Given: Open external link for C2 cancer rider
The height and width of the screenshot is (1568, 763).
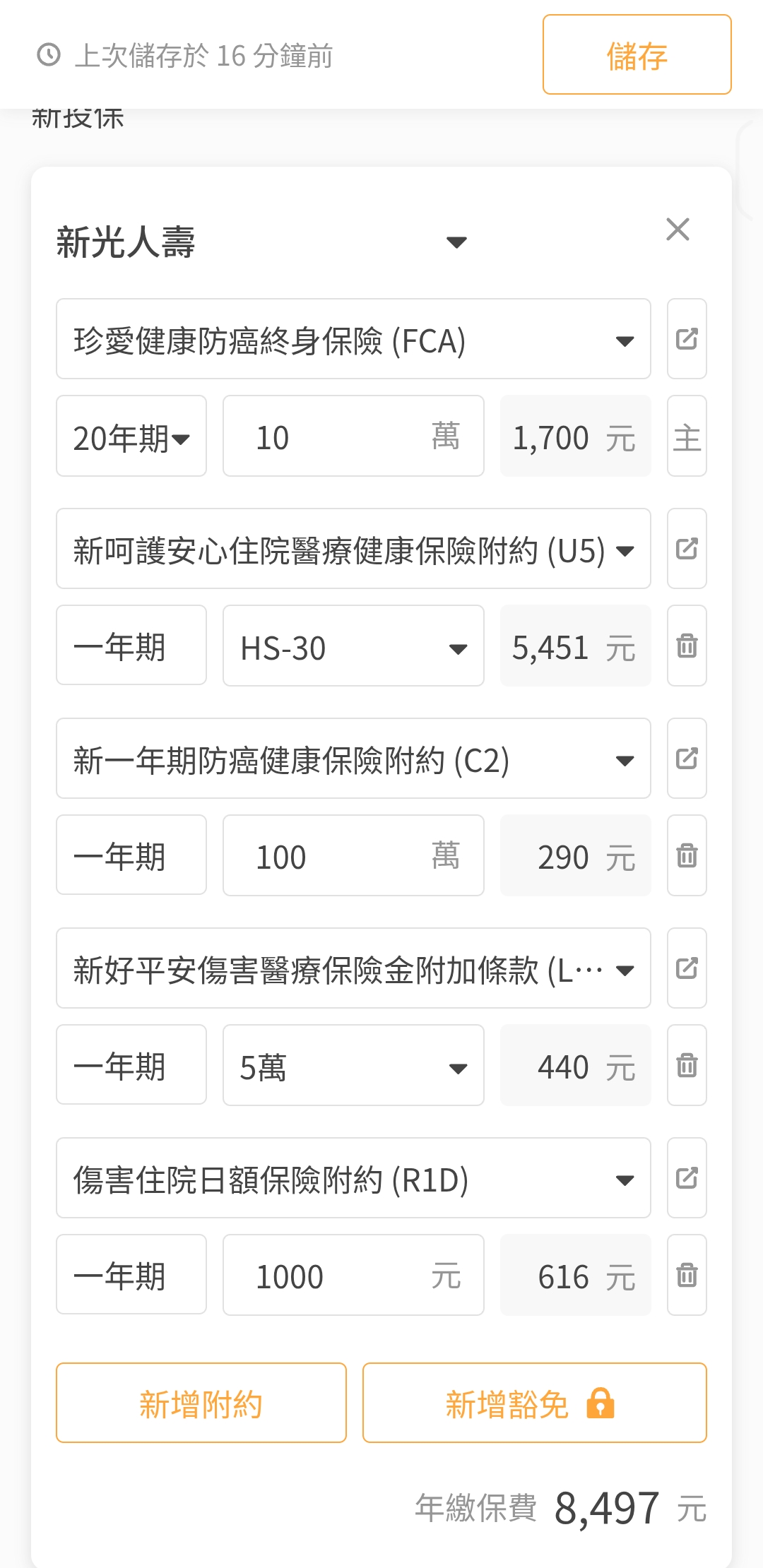Looking at the screenshot, I should click(x=687, y=759).
